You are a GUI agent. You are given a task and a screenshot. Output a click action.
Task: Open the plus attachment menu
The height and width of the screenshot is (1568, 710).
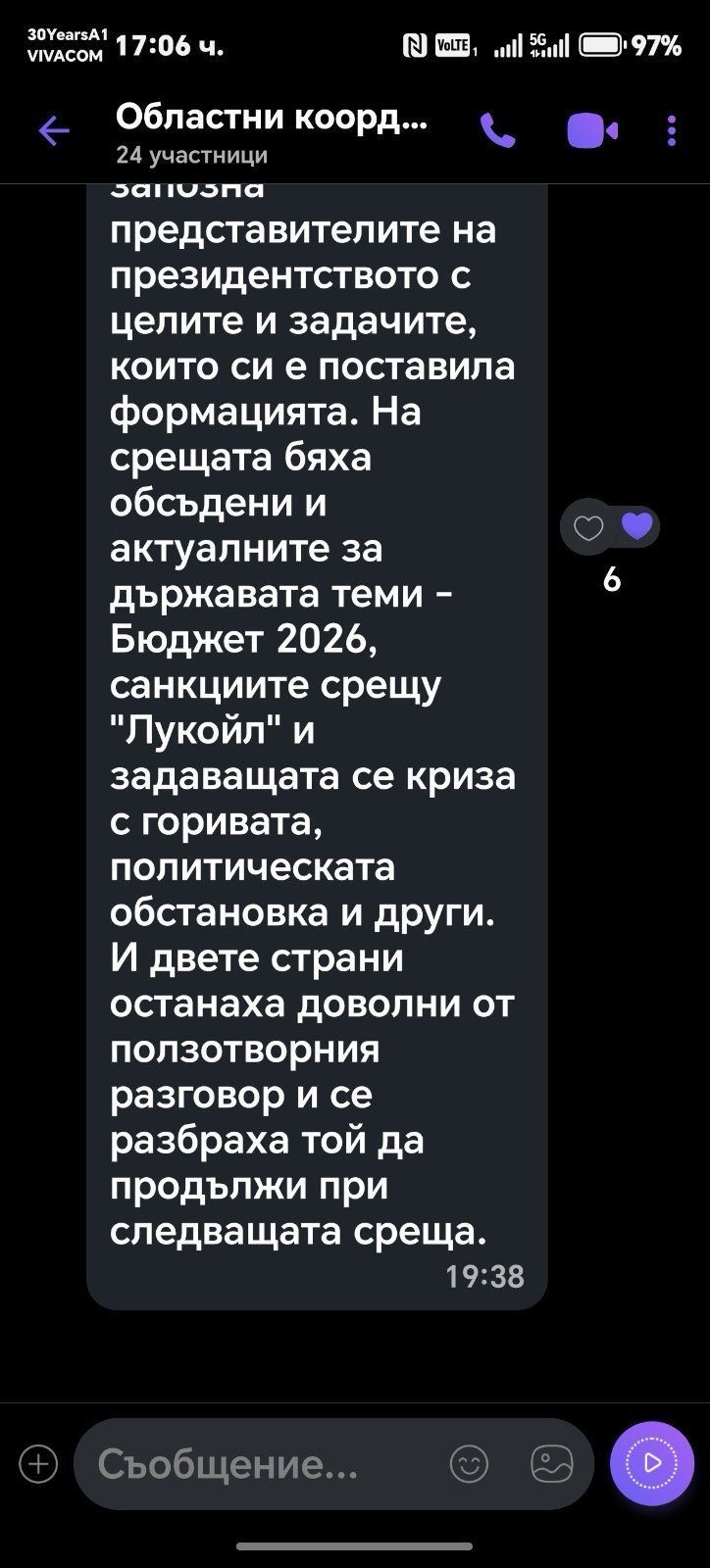pos(39,1464)
